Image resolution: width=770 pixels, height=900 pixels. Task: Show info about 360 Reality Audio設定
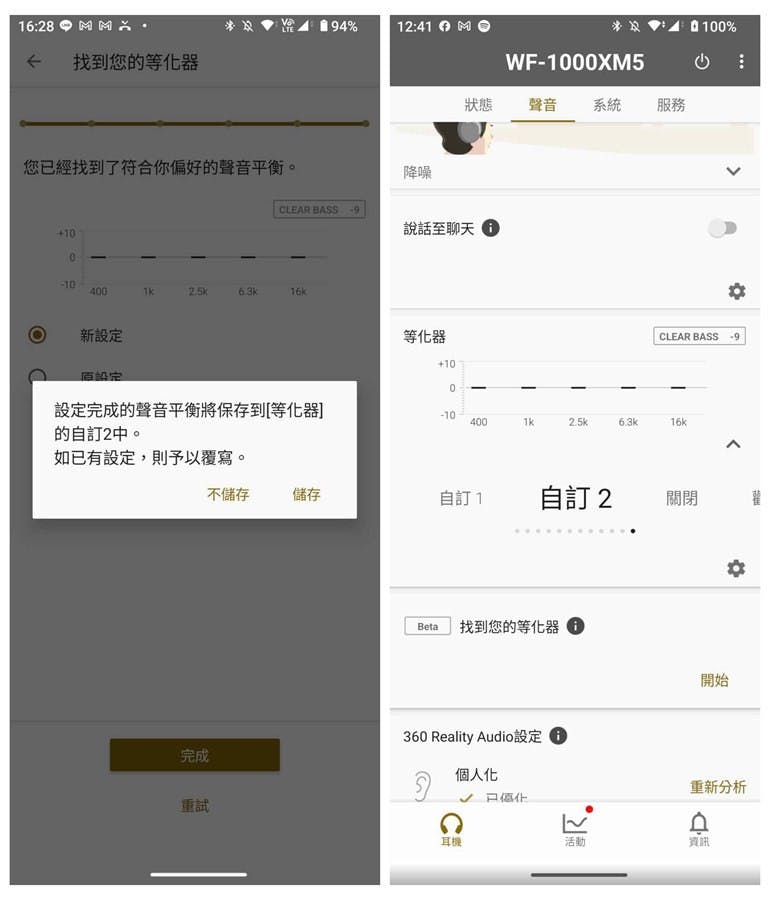pos(558,736)
